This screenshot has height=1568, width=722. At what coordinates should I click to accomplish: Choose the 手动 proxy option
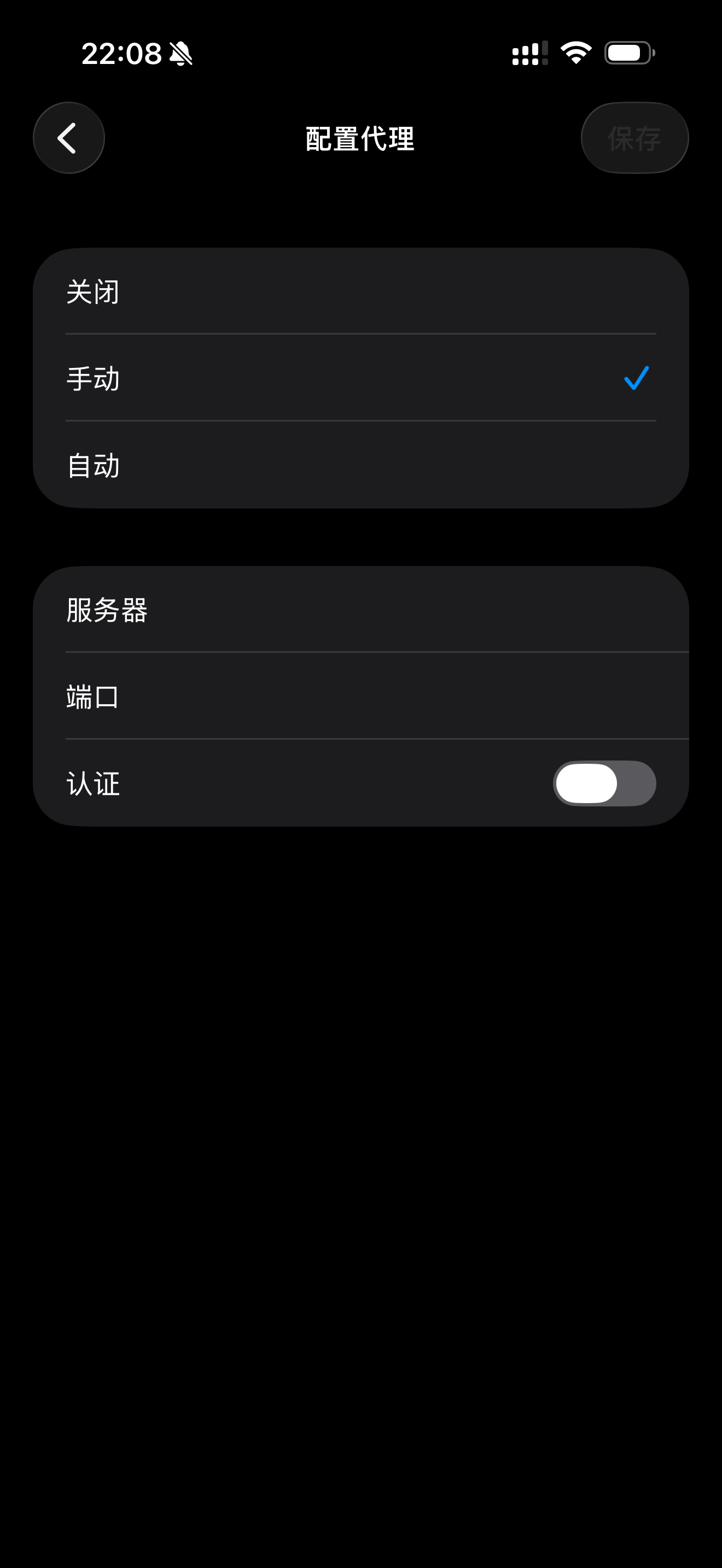[361, 378]
